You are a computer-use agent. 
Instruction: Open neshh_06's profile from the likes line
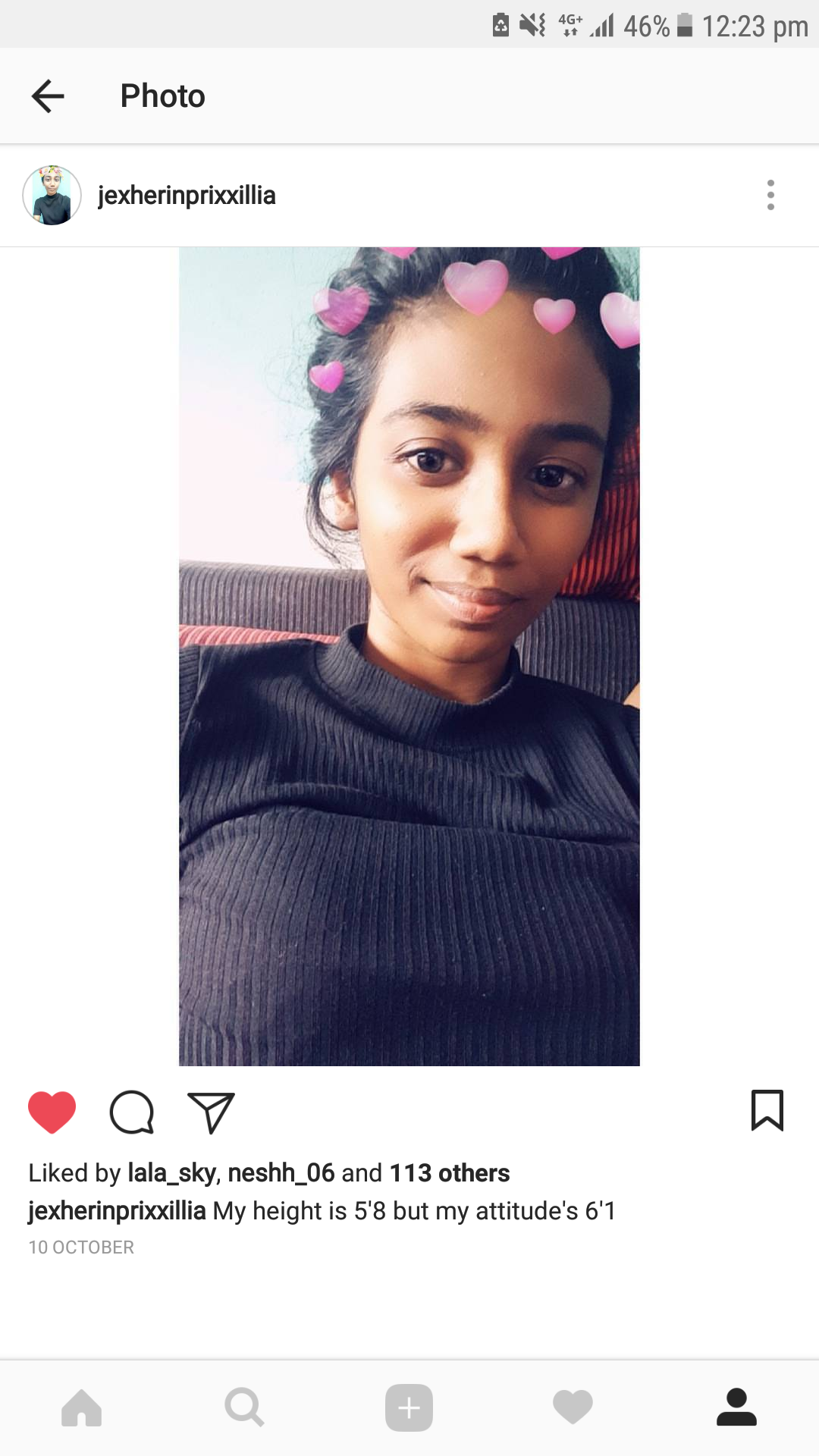tap(281, 1173)
